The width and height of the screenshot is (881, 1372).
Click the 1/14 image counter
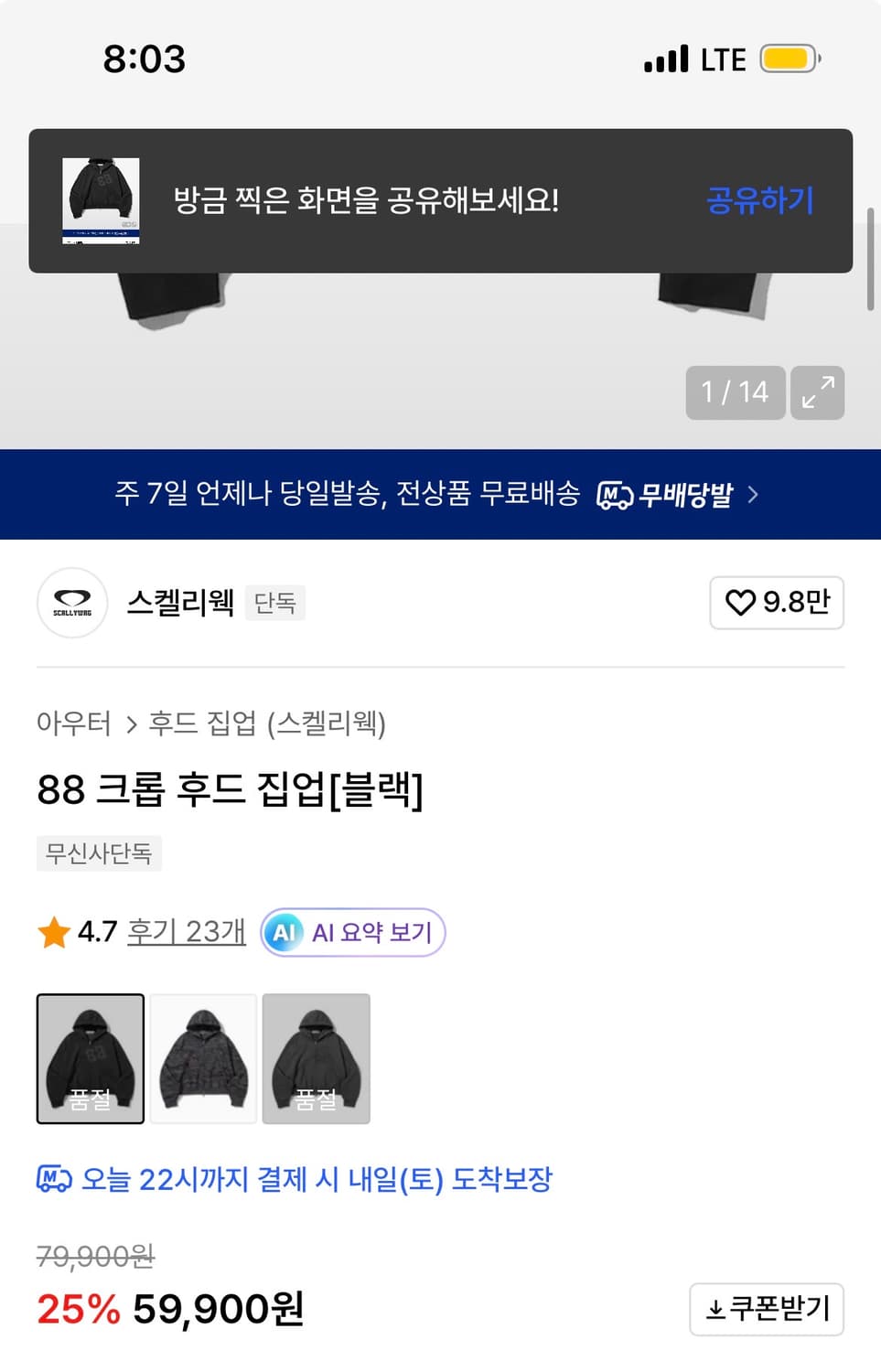click(735, 392)
